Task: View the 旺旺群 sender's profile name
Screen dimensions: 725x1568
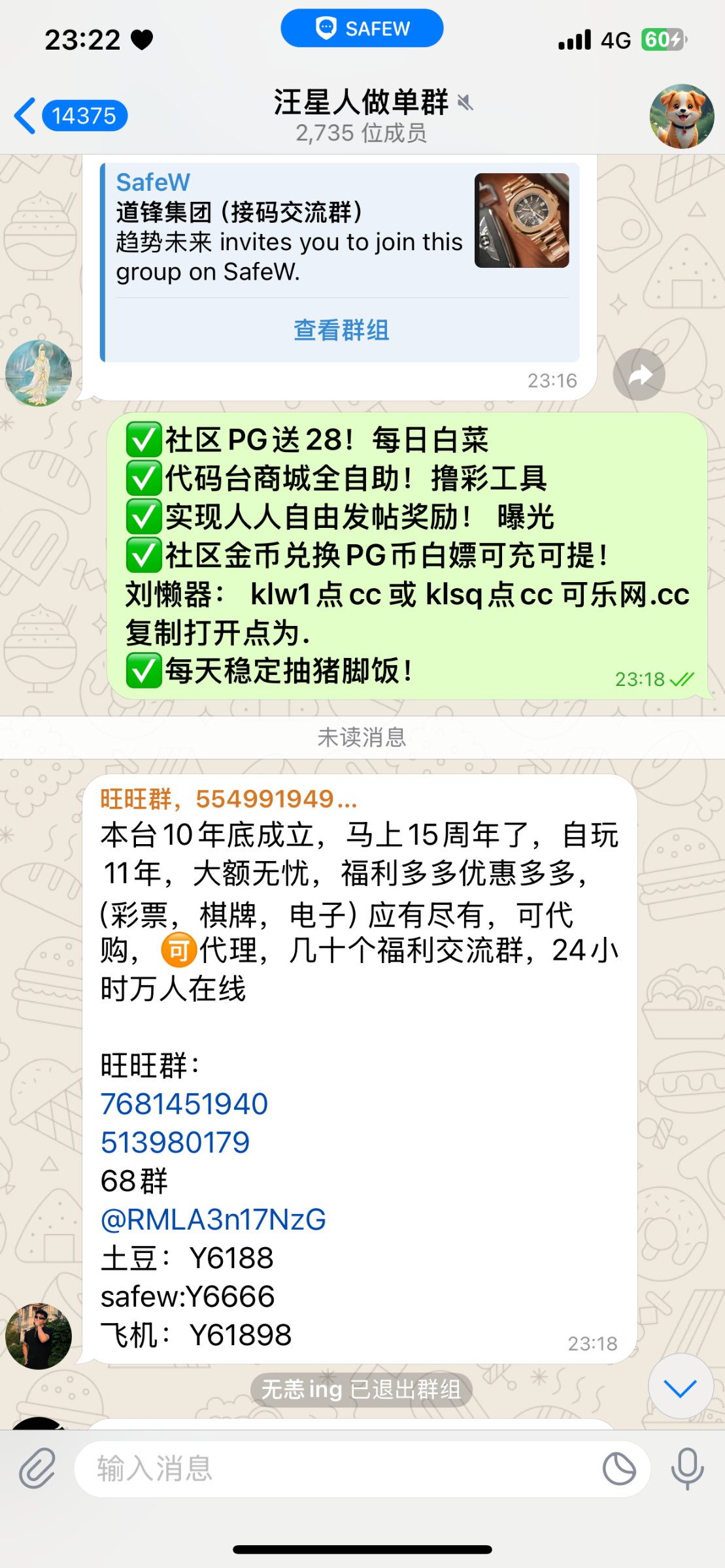Action: (x=229, y=799)
